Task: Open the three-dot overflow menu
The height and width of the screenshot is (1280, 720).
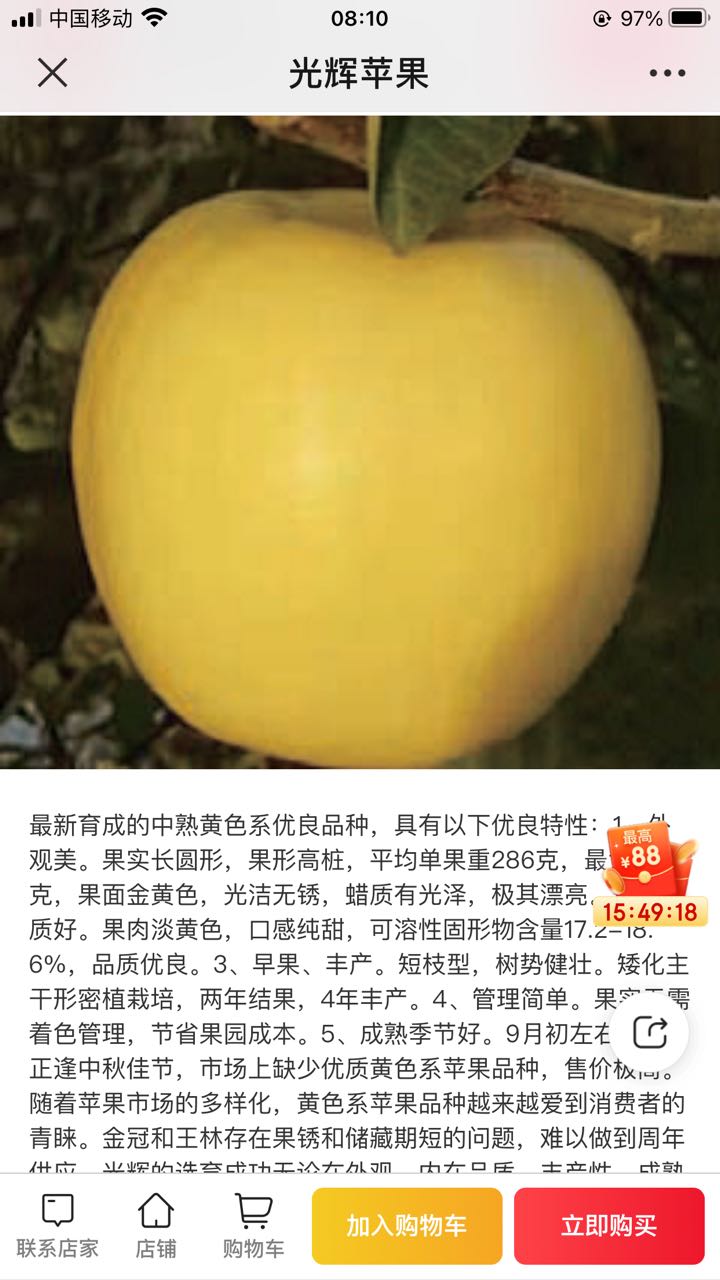Action: coord(667,73)
